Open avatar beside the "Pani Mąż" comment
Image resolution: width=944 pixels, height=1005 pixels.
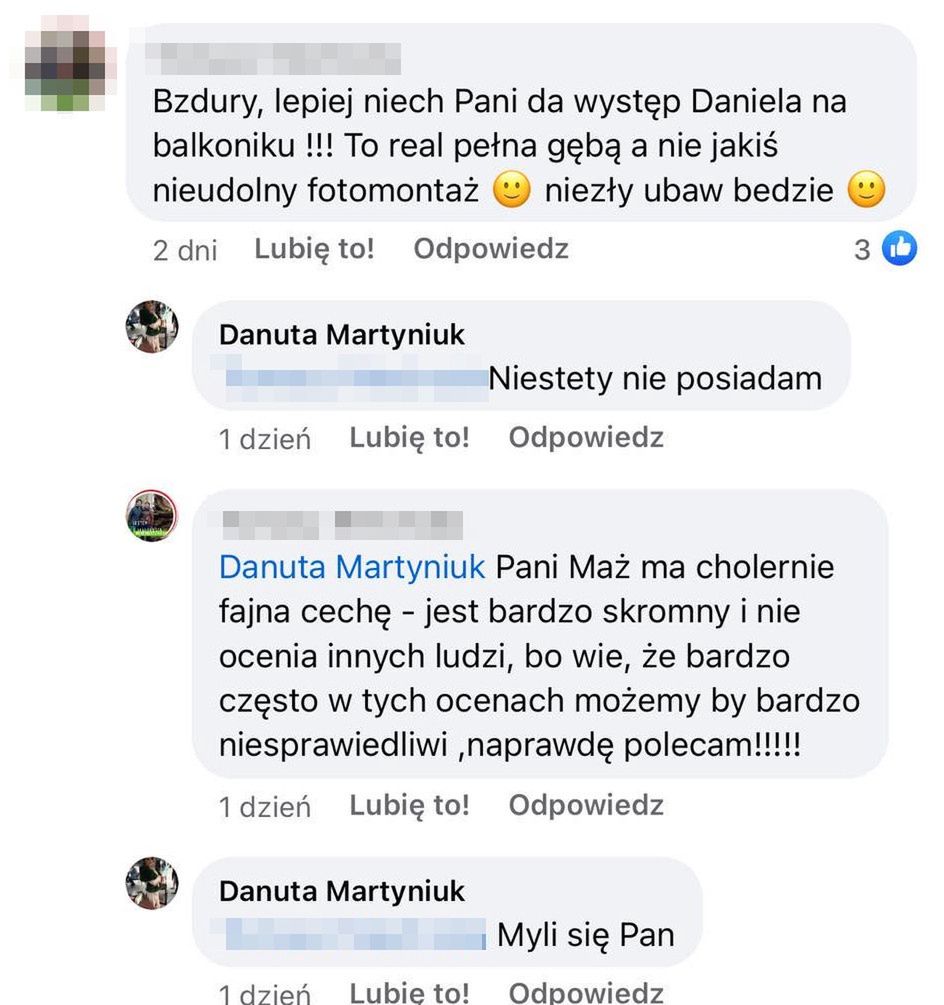[151, 517]
